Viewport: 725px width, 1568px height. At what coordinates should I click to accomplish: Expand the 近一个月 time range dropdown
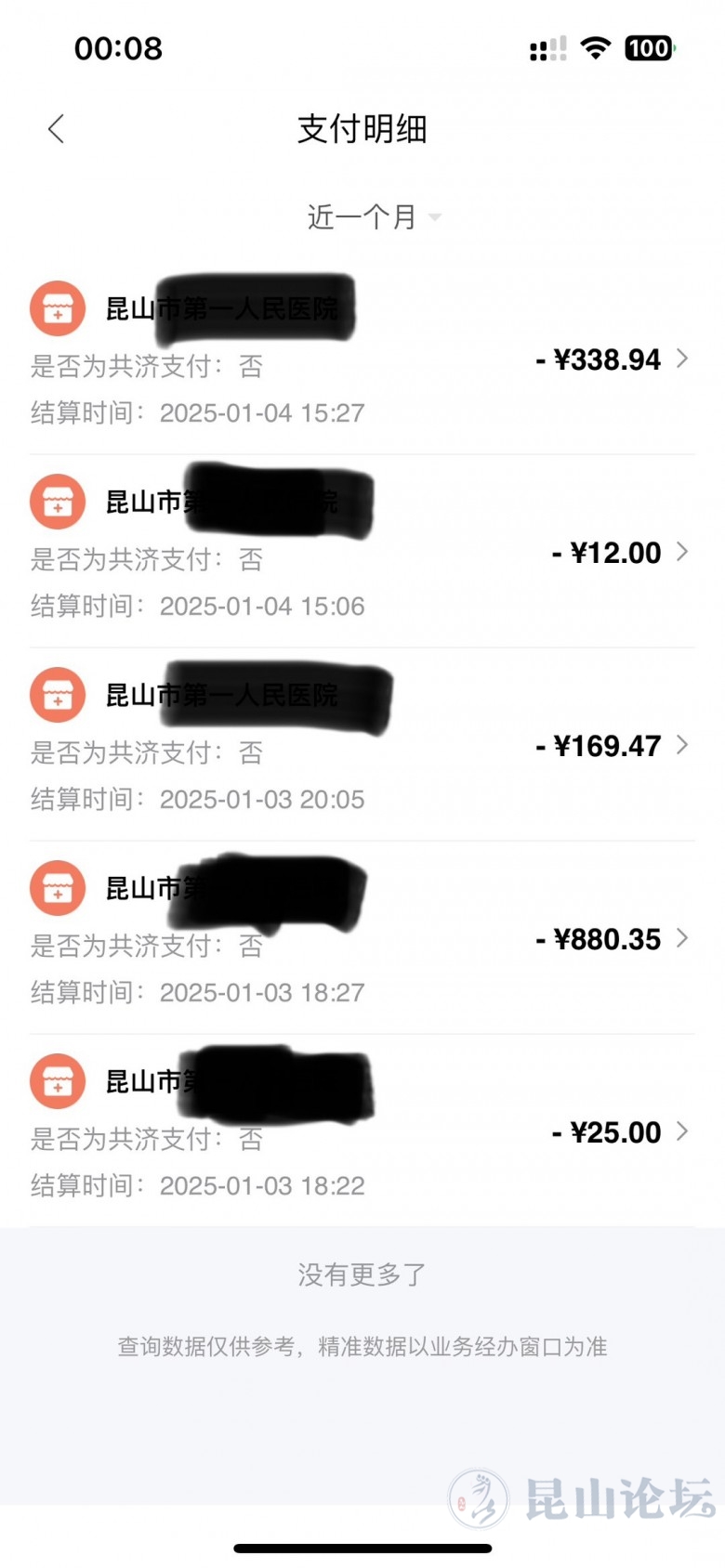[374, 217]
